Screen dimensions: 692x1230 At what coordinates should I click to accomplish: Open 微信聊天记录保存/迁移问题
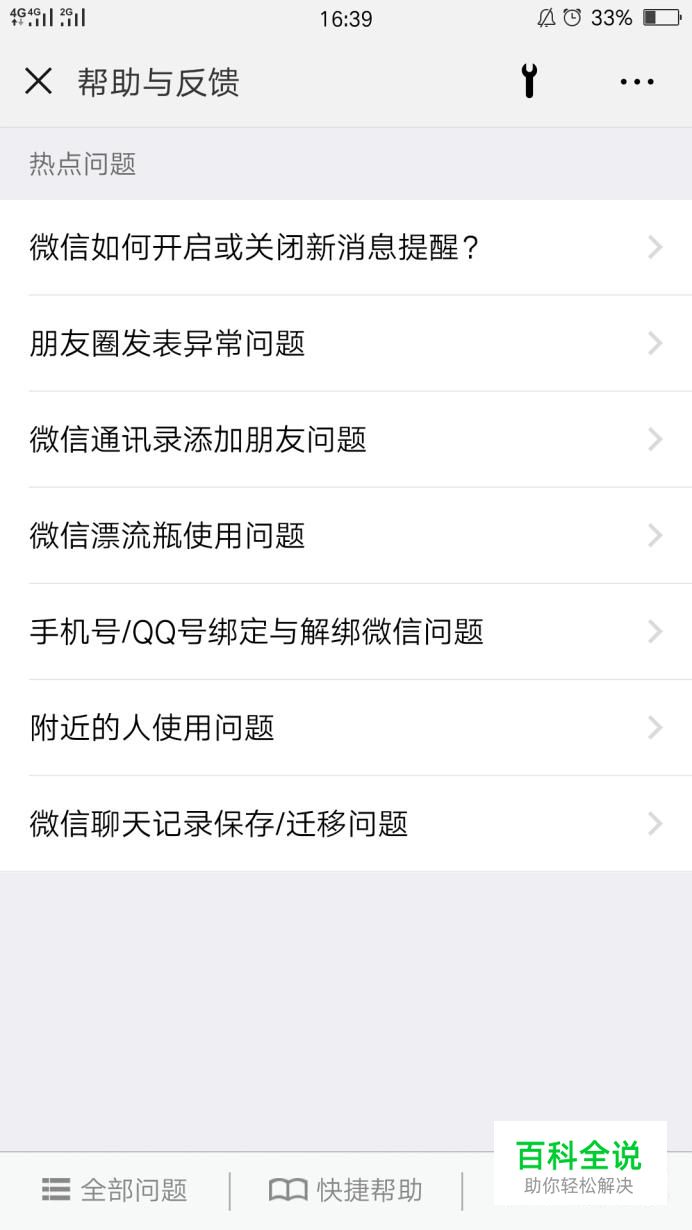346,823
